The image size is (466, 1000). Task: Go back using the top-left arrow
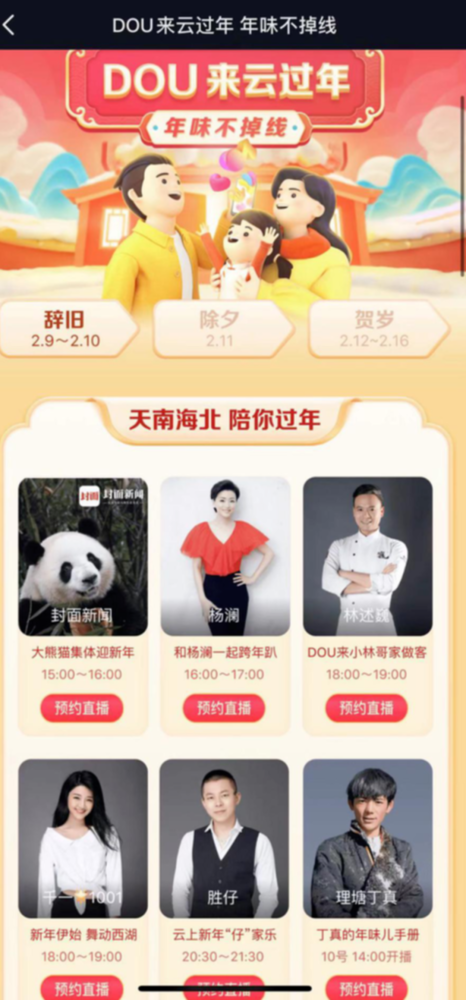tap(9, 26)
